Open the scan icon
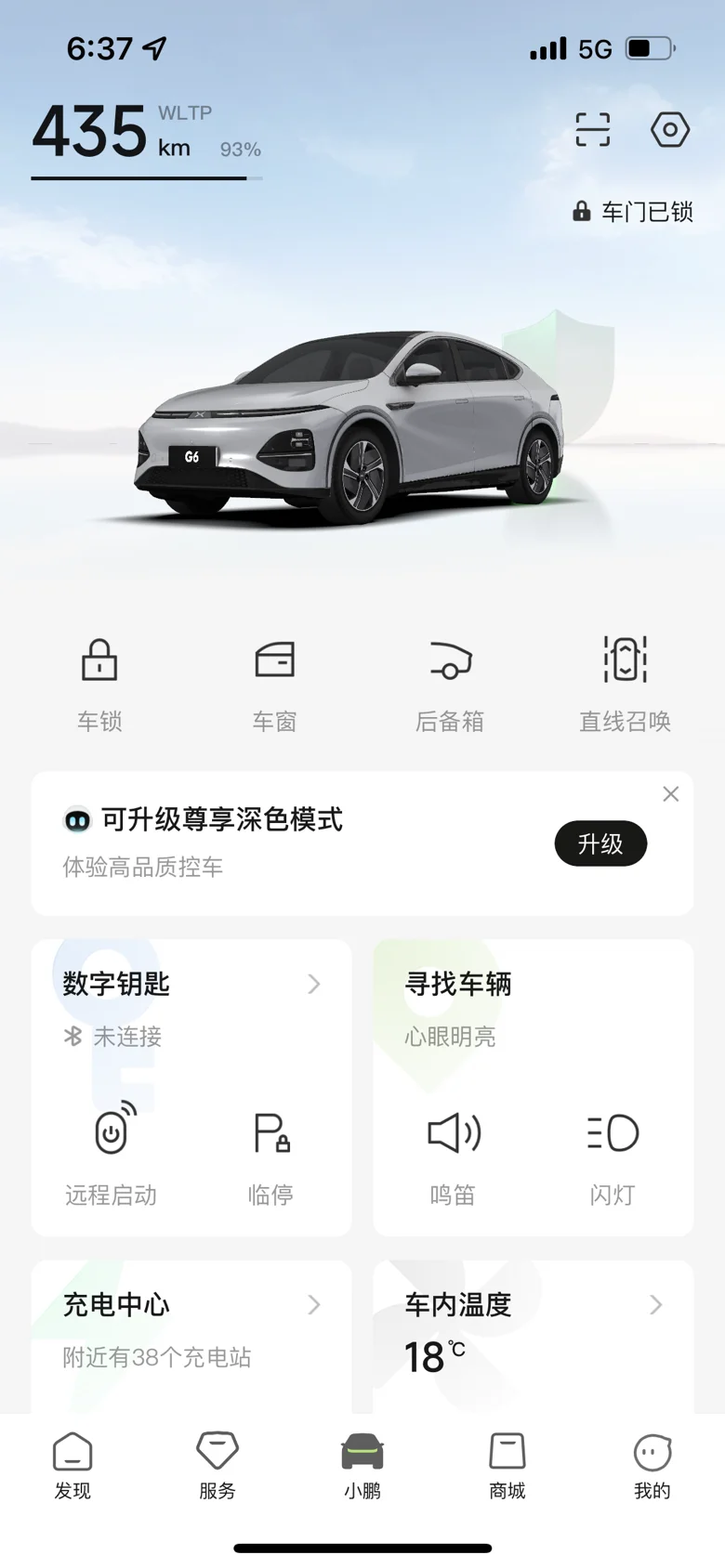 pos(592,130)
